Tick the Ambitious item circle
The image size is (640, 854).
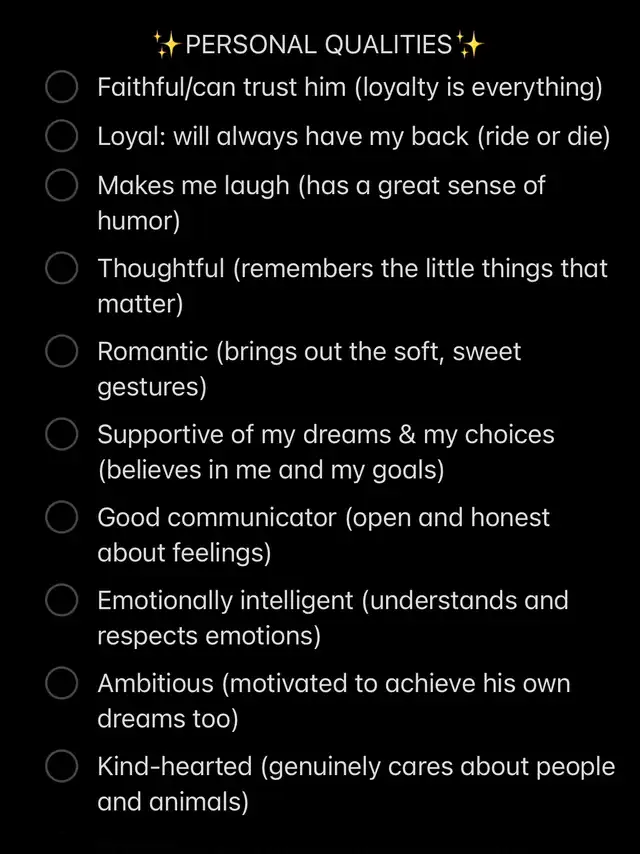62,684
